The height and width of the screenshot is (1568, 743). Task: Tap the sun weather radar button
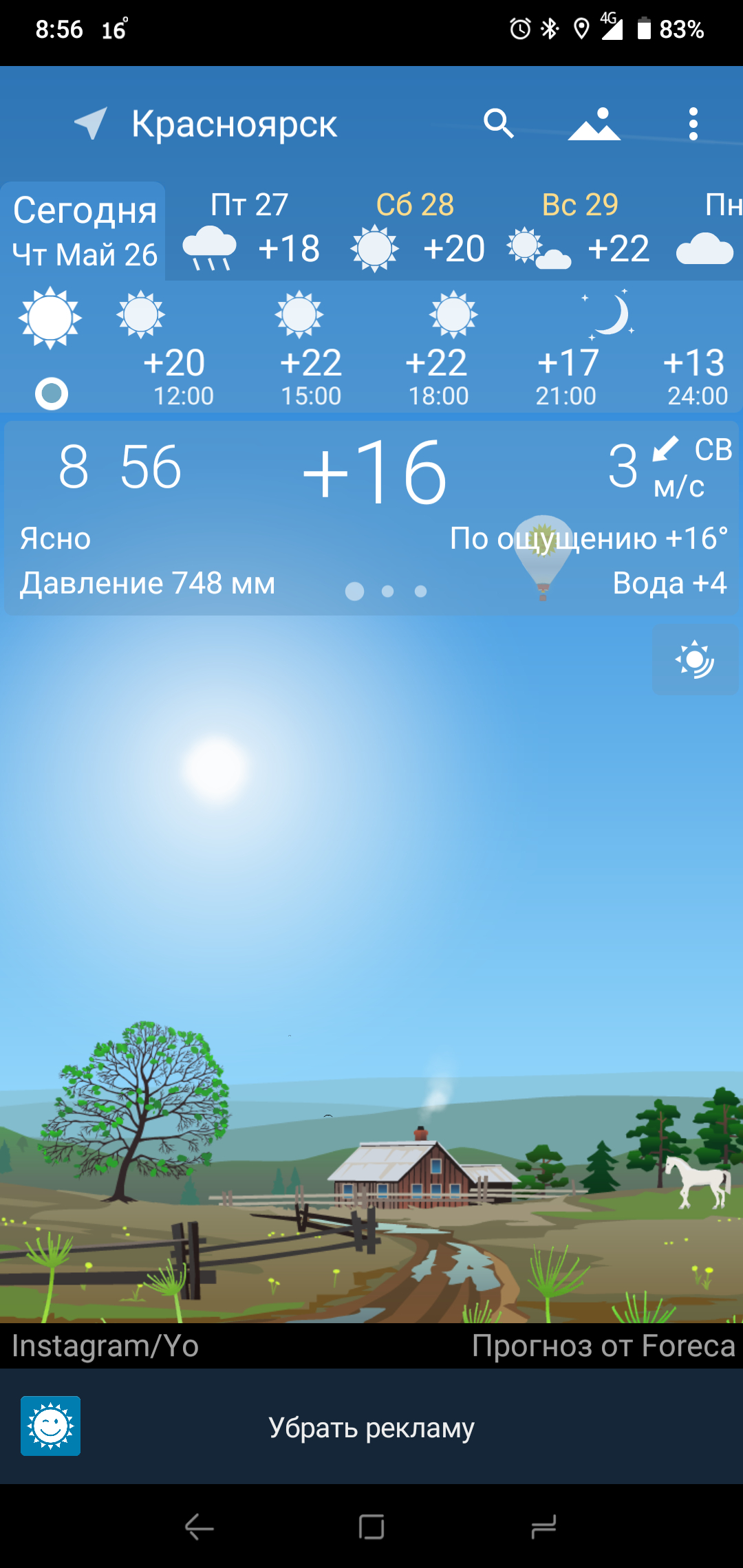point(695,660)
